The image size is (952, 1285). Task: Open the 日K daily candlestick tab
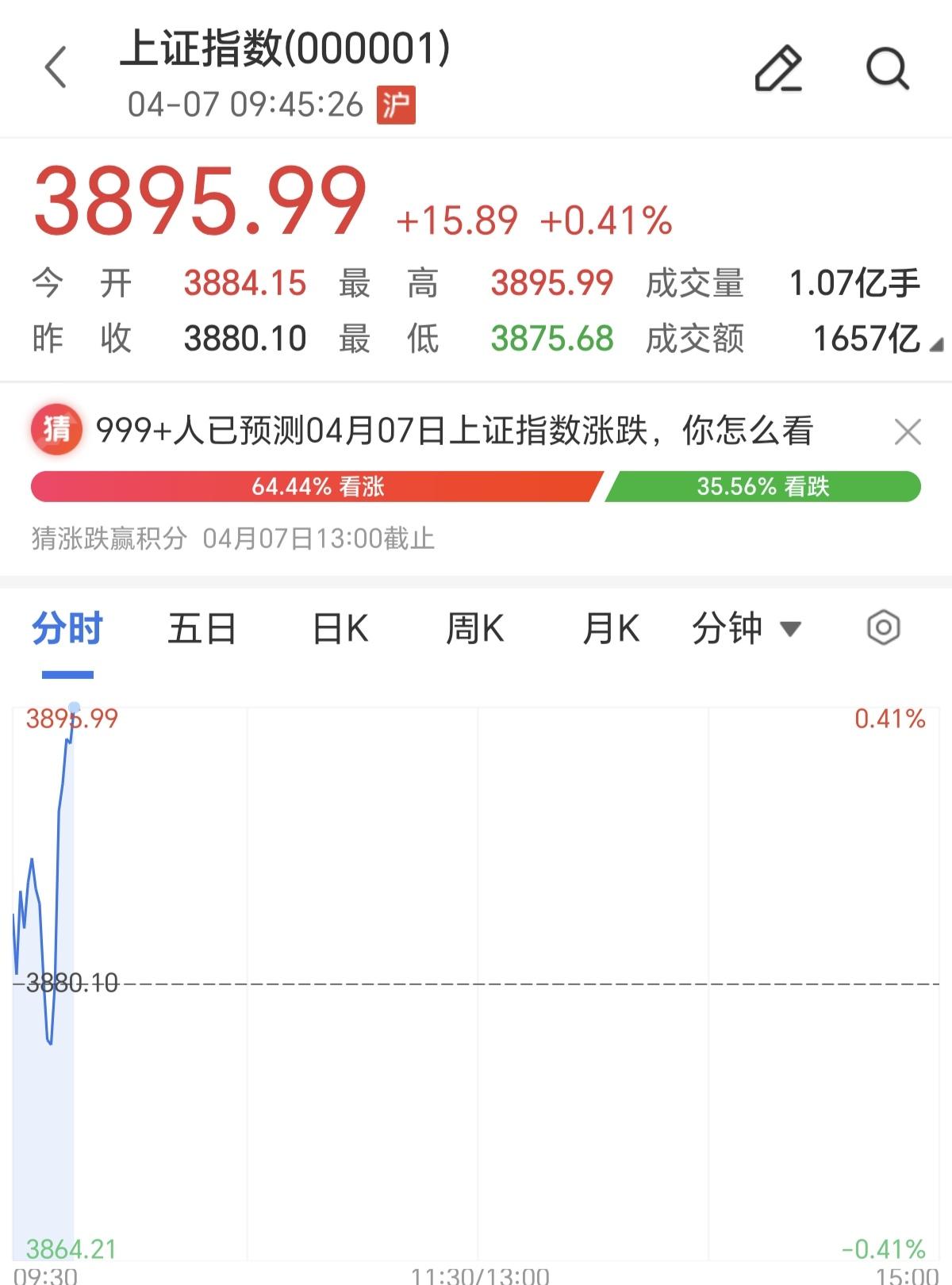click(x=338, y=627)
